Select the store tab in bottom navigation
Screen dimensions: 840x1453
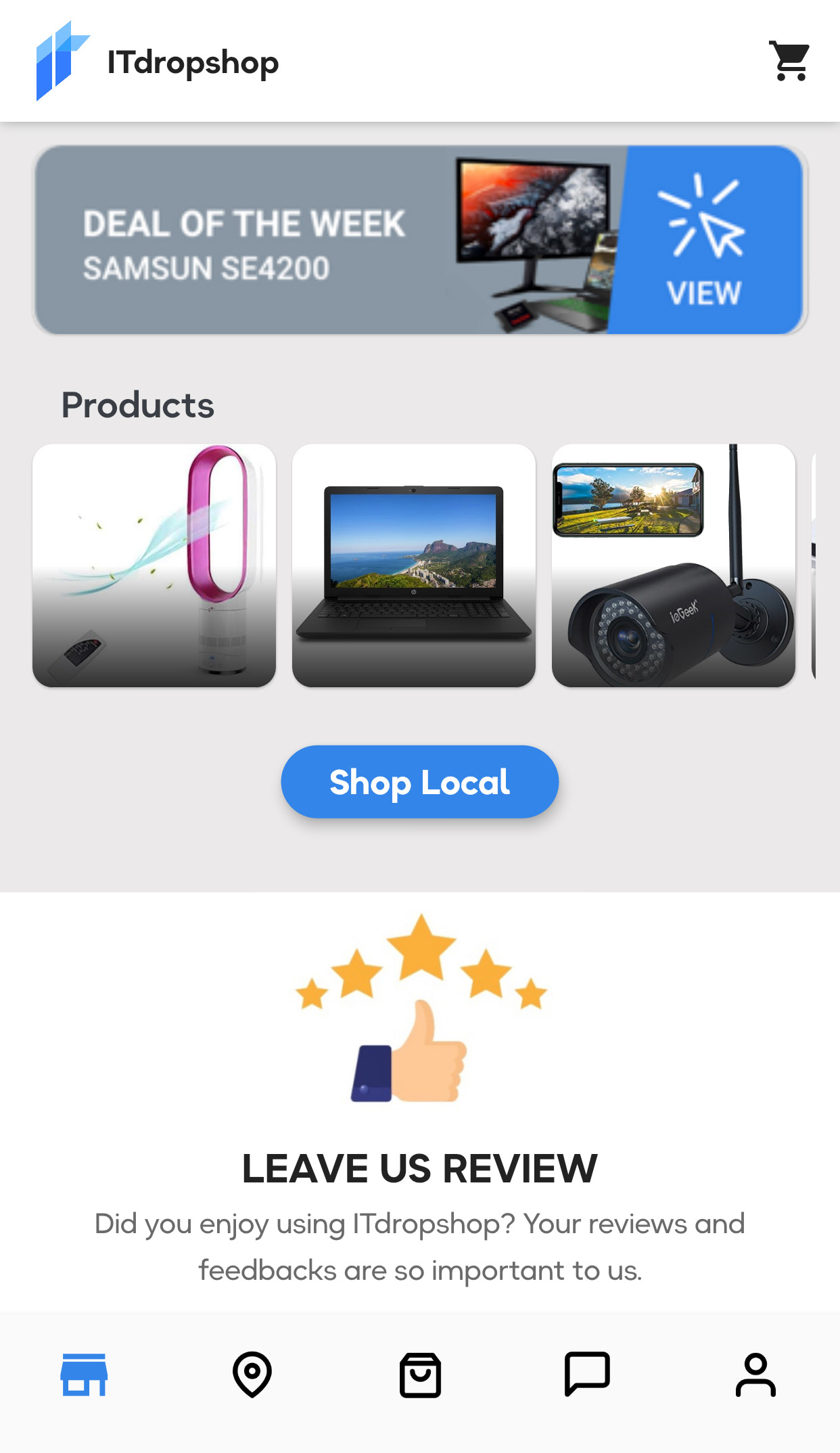[x=84, y=1373]
